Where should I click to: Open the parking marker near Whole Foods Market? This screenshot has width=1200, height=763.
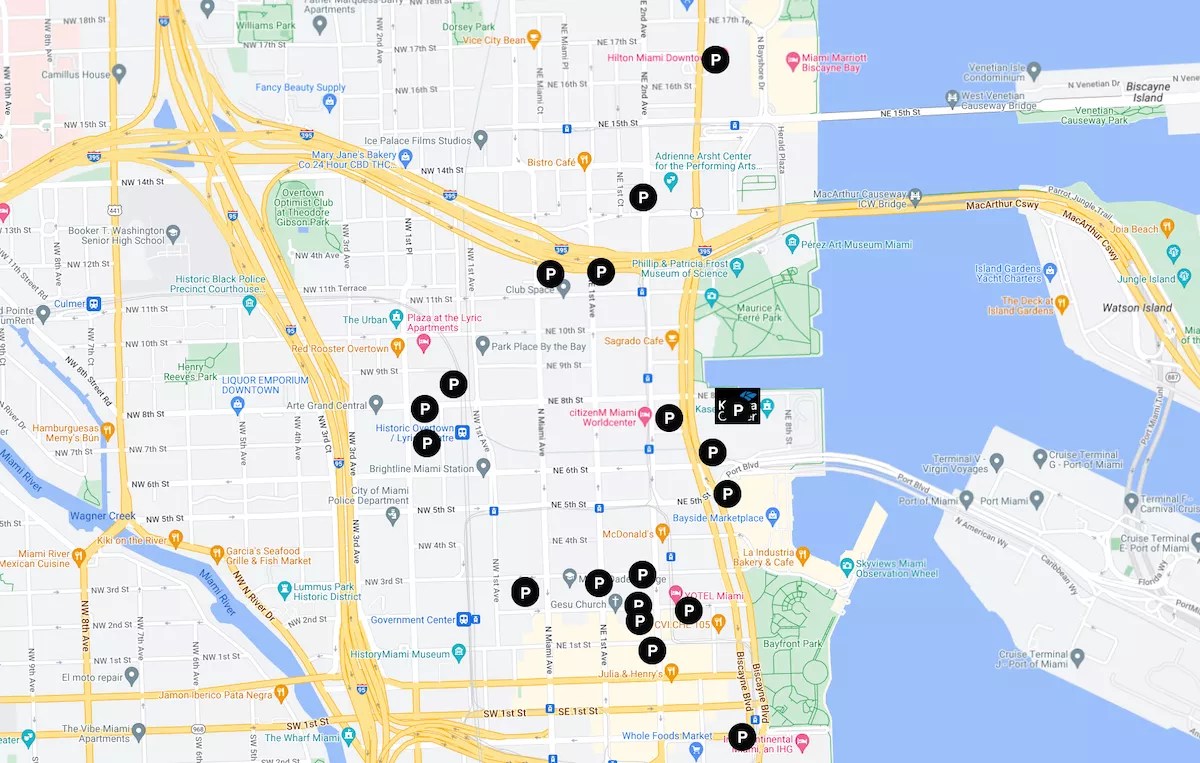click(742, 738)
